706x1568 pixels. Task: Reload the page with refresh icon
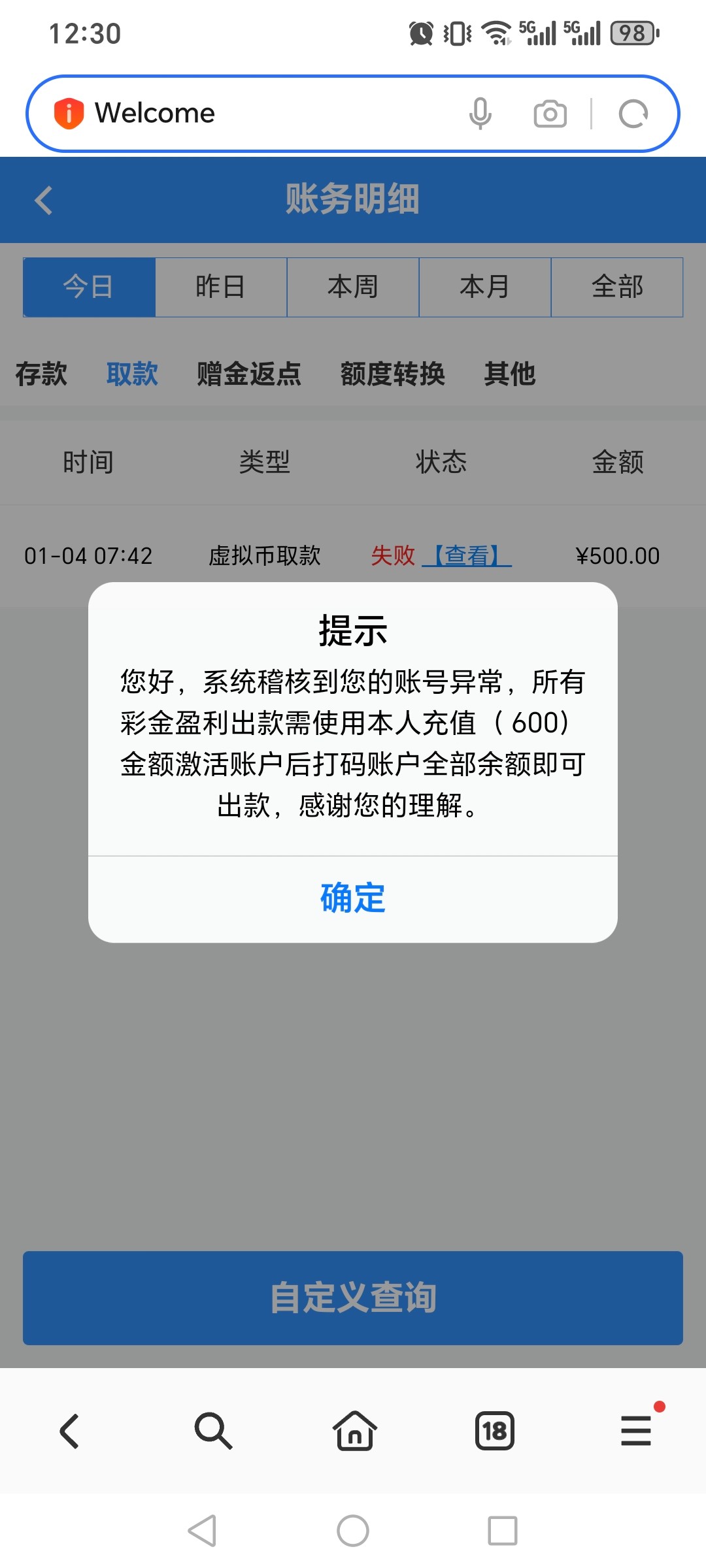(x=633, y=114)
